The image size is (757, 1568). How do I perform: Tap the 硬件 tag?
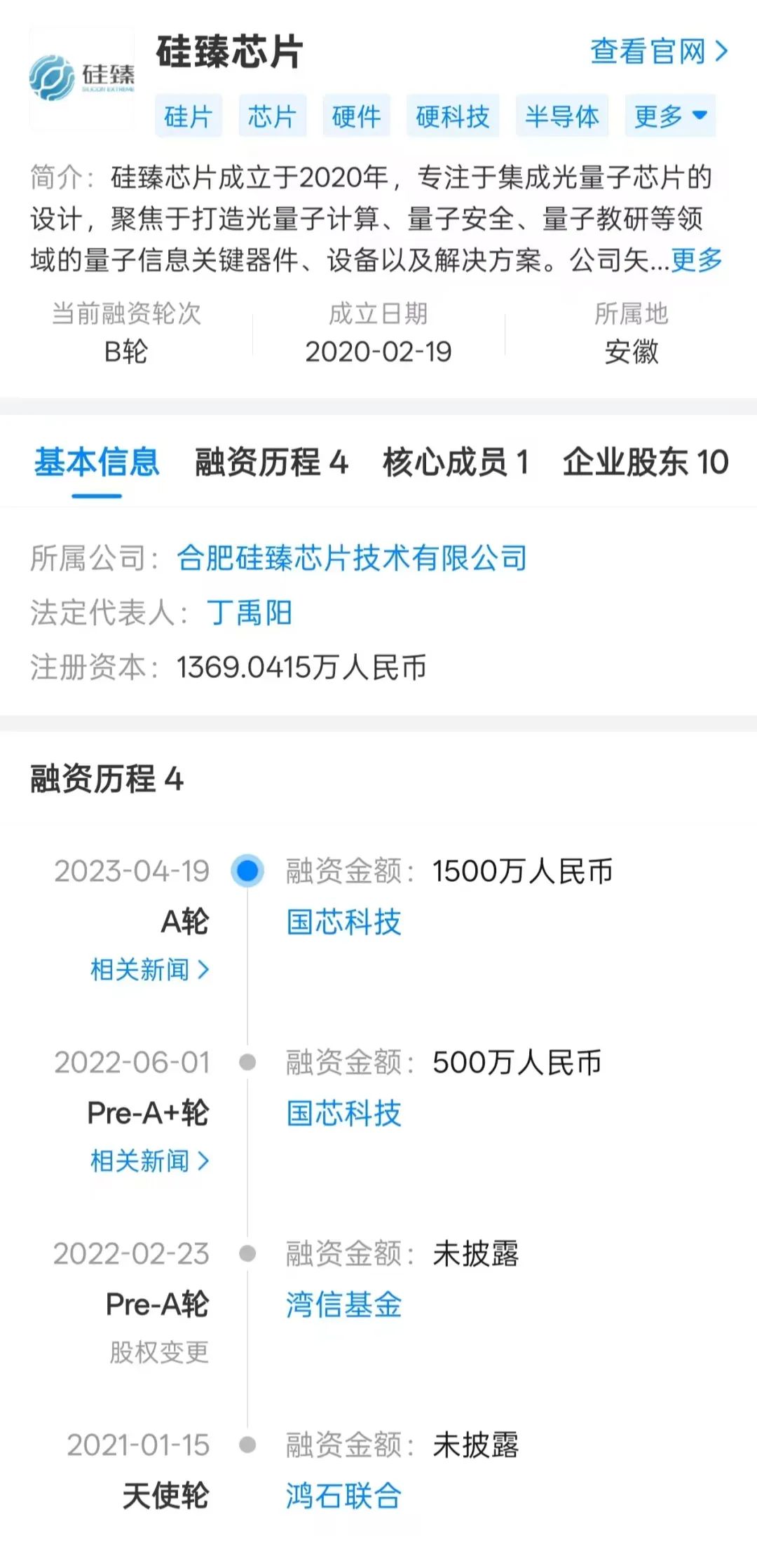356,116
